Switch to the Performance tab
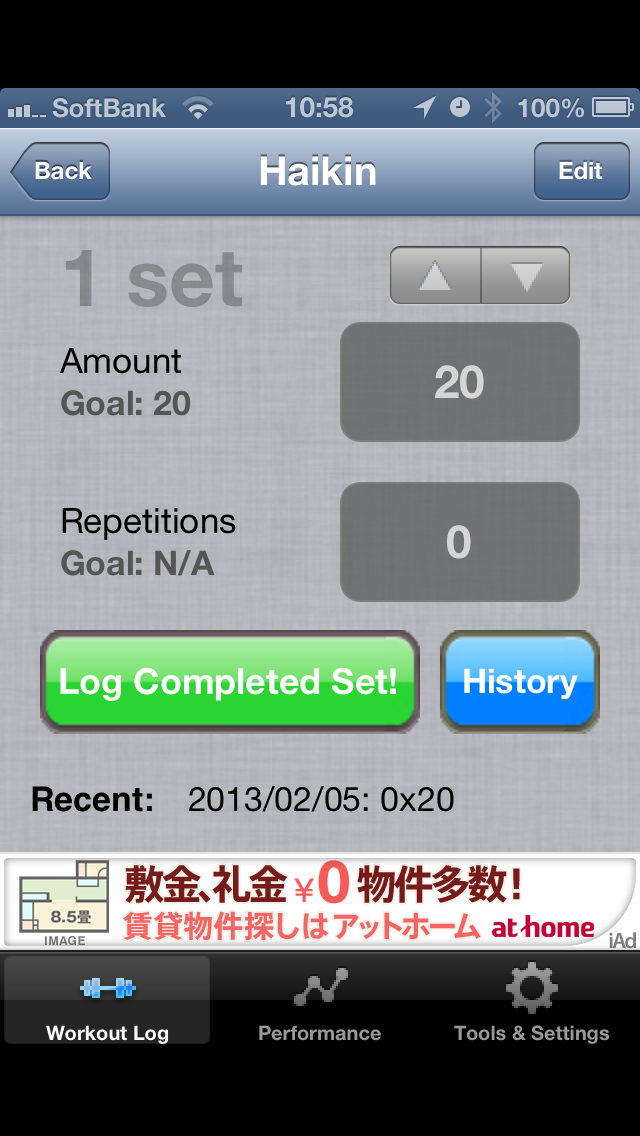This screenshot has height=1136, width=640. click(x=320, y=1000)
